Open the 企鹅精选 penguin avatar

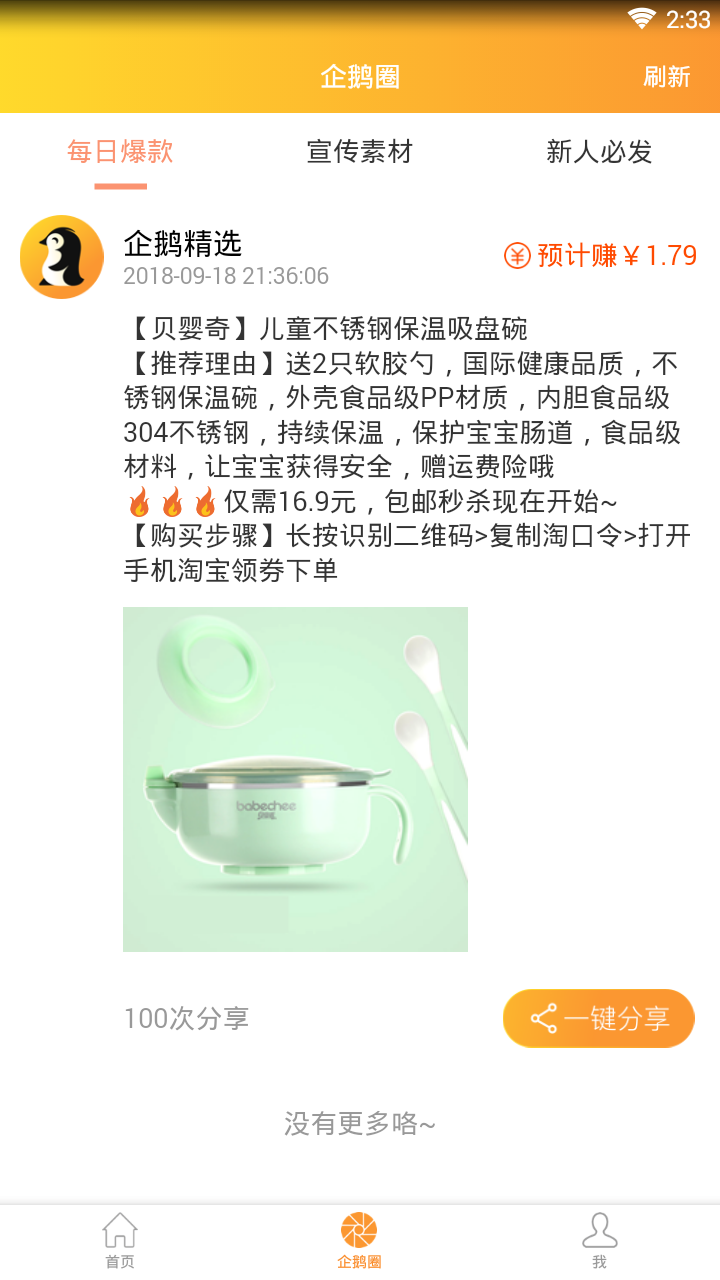[62, 257]
